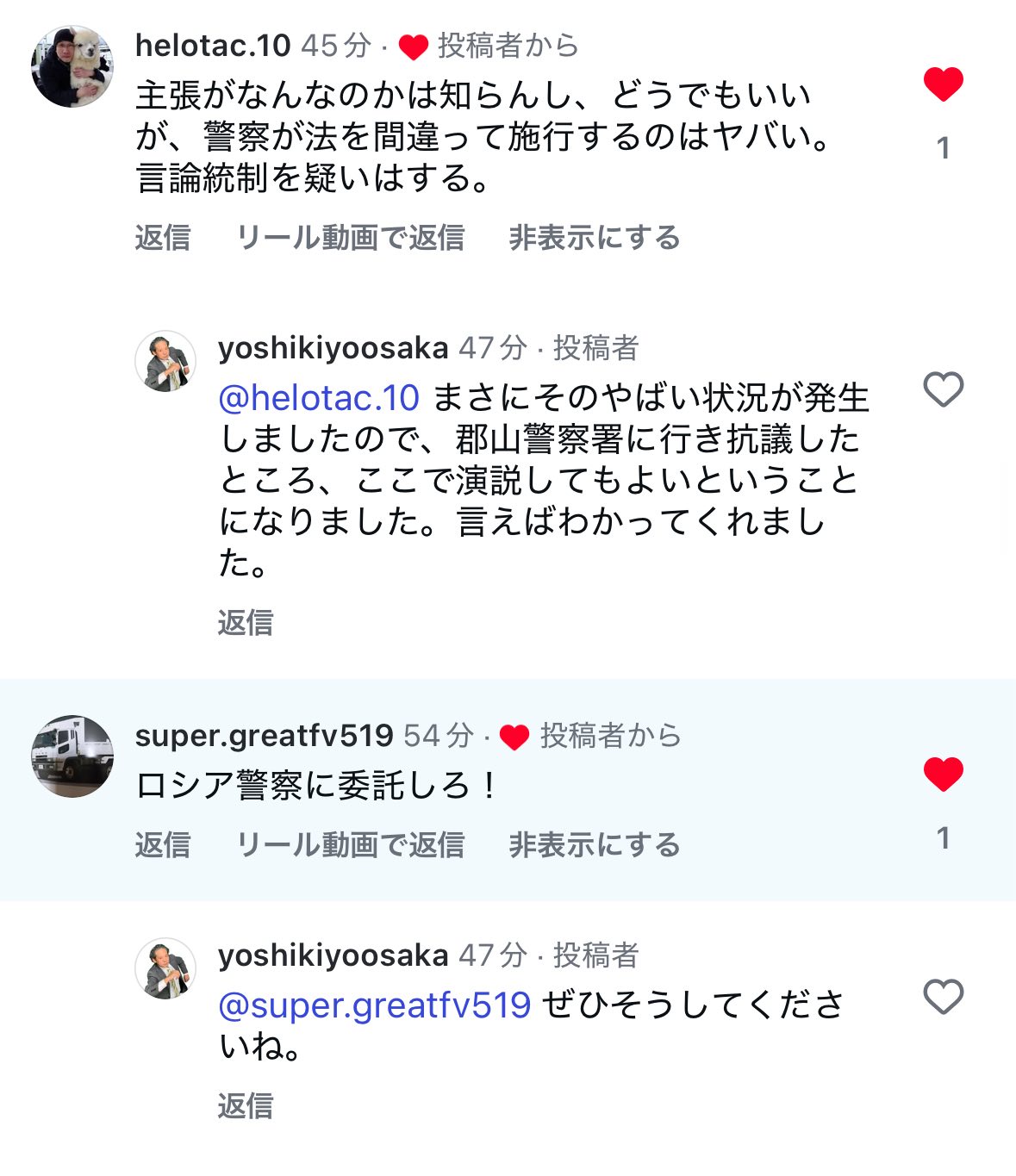The width and height of the screenshot is (1016, 1176).
Task: Open super.greatfv519's username link
Action: tap(264, 736)
